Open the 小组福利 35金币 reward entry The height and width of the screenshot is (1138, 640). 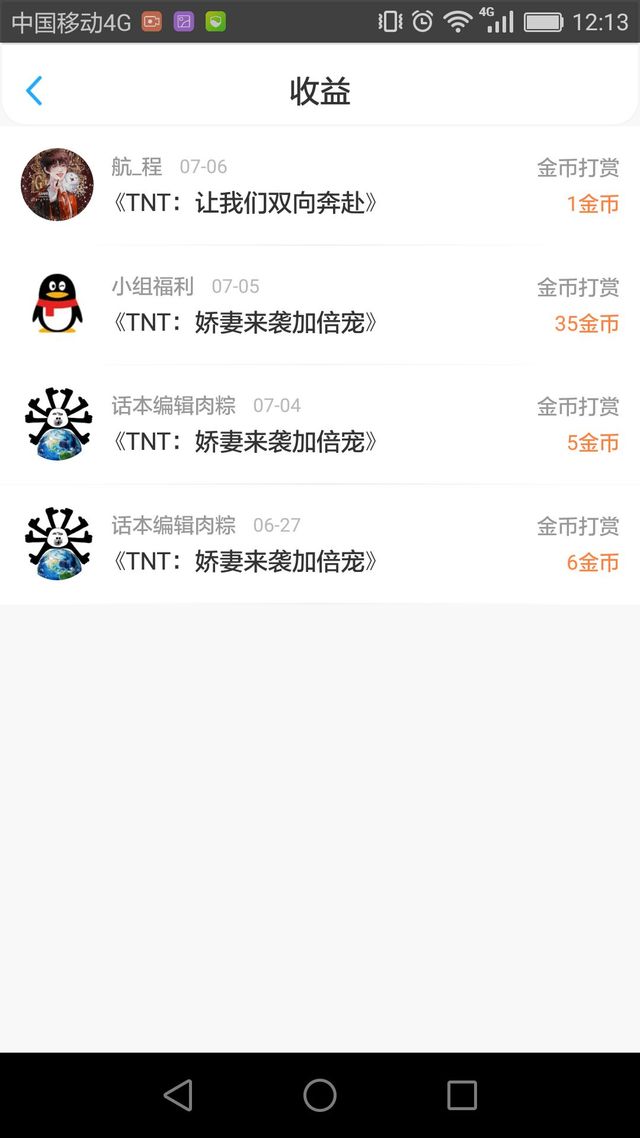(320, 305)
